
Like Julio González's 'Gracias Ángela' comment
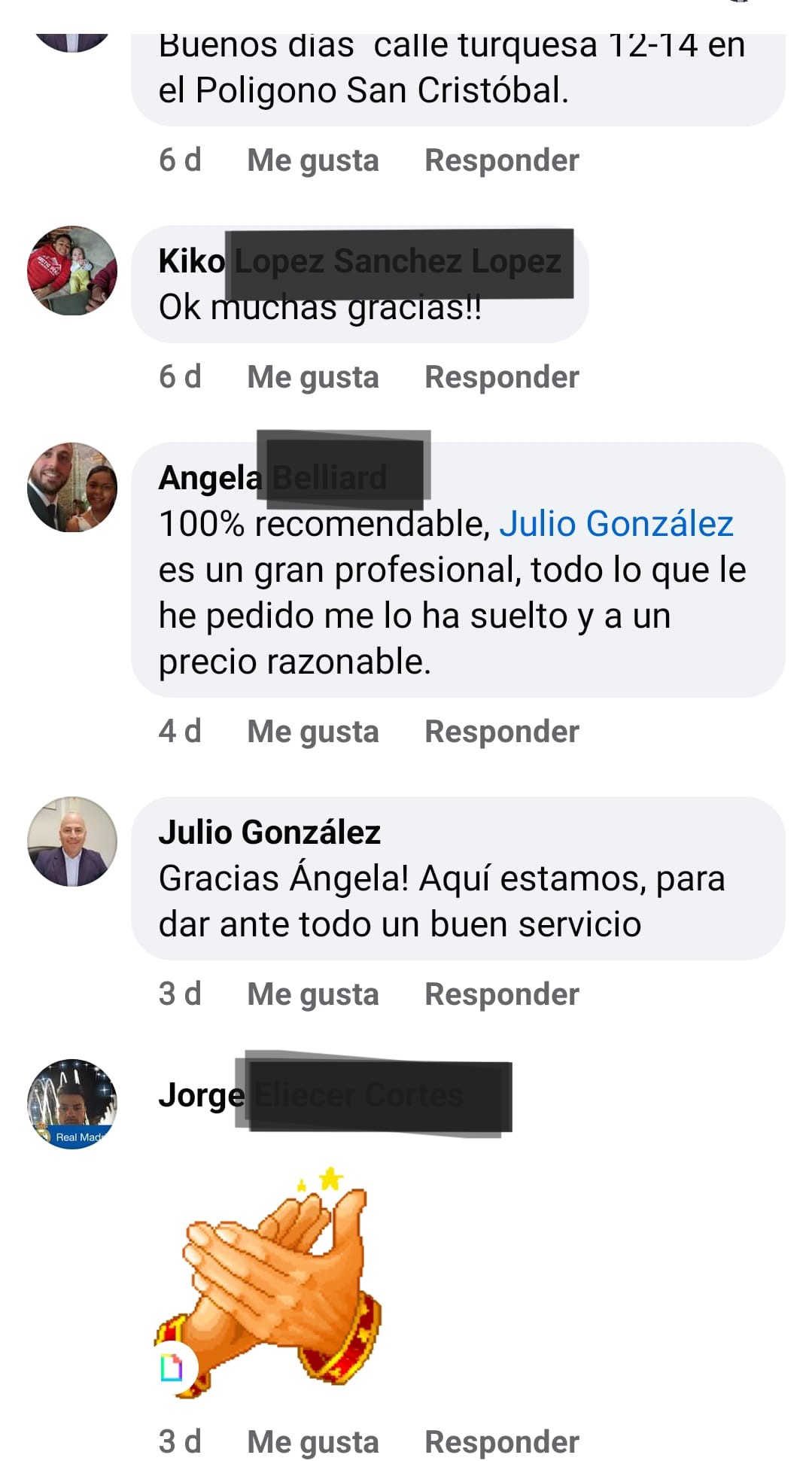[x=313, y=995]
